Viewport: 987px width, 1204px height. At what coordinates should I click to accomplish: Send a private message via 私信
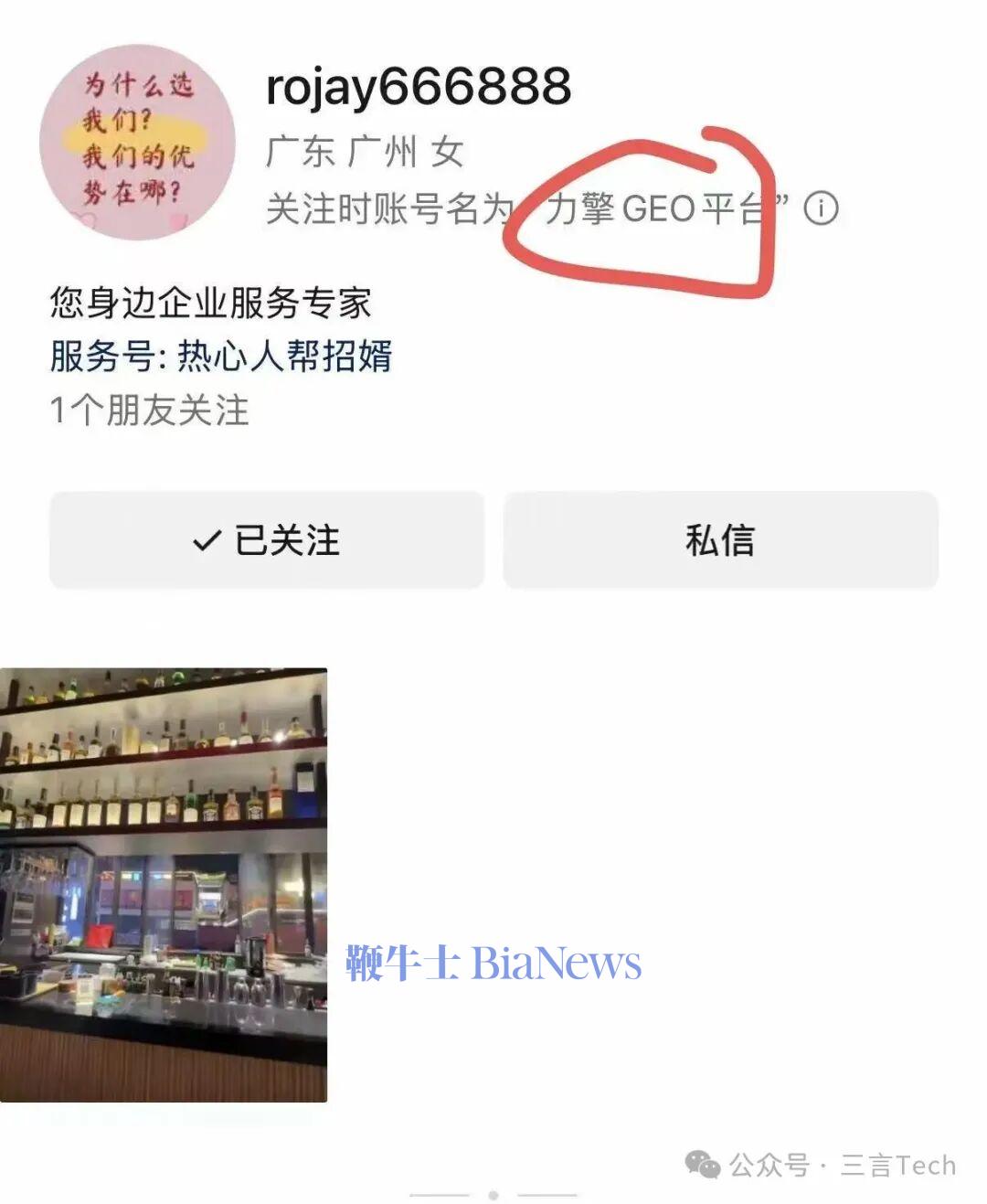pos(720,540)
